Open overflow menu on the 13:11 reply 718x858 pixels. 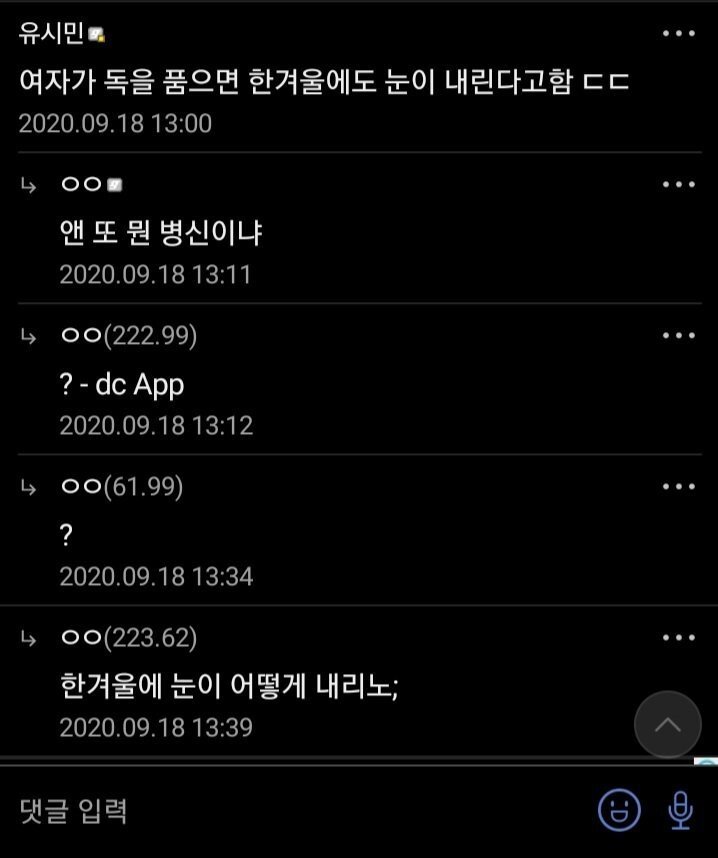click(679, 184)
